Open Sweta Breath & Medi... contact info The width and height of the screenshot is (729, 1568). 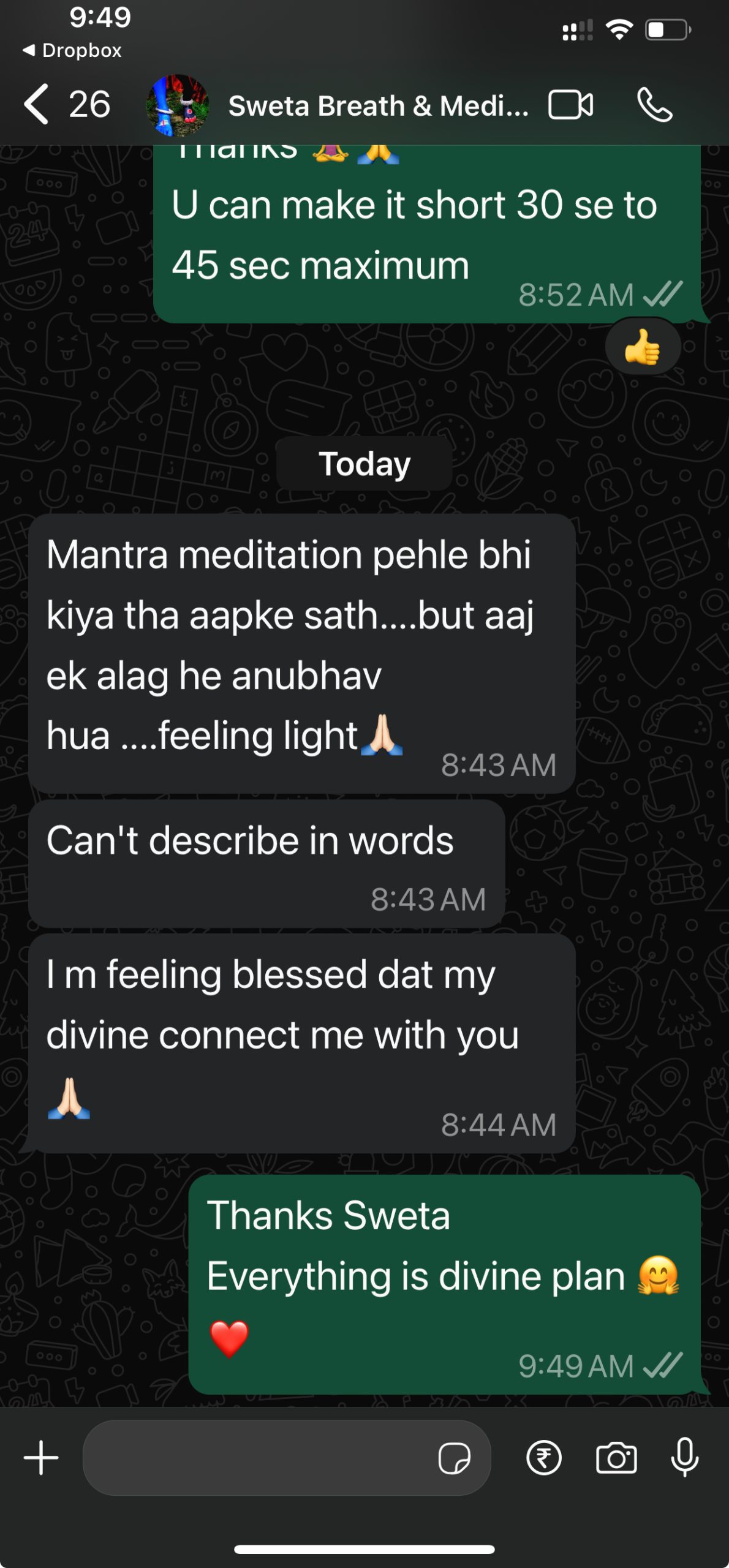tap(378, 106)
